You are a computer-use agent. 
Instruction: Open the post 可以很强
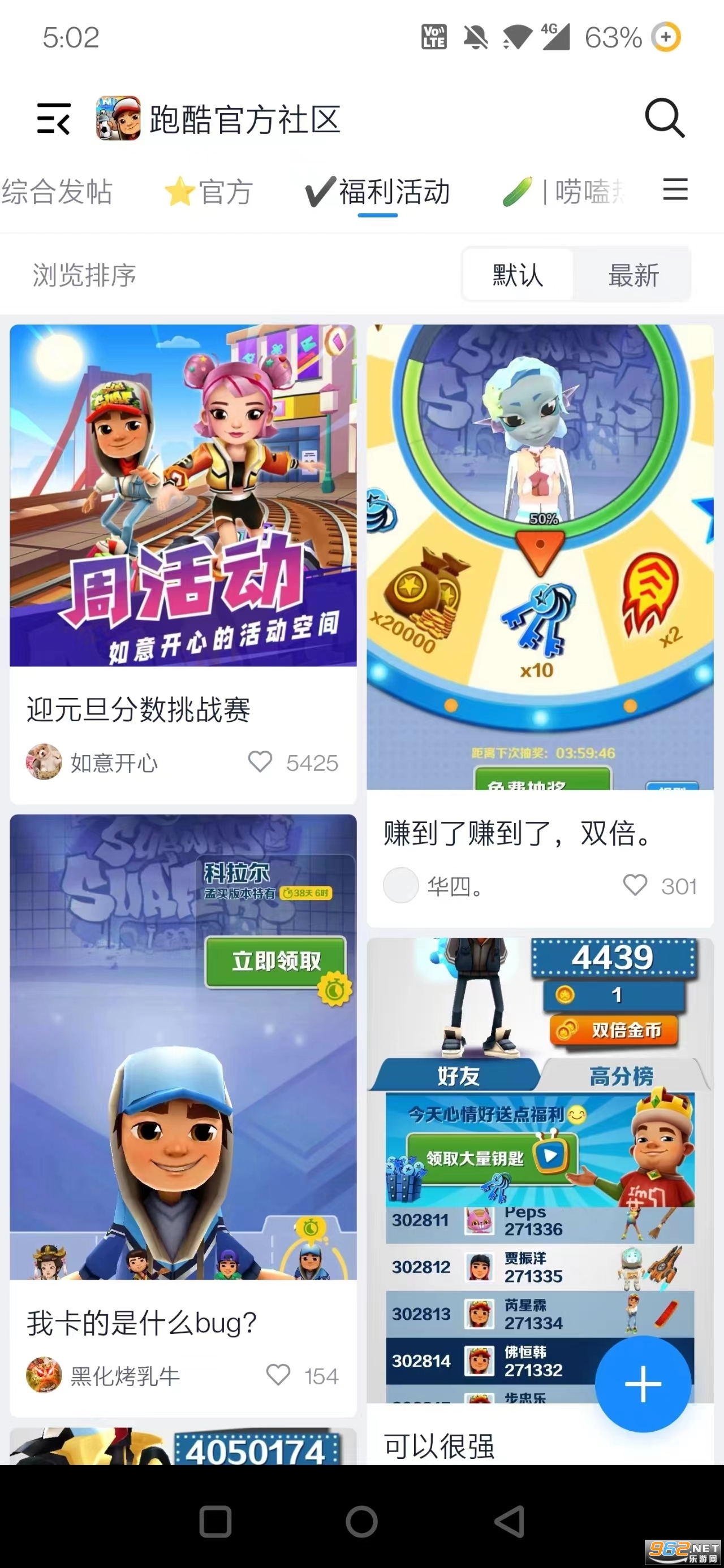[438, 1446]
